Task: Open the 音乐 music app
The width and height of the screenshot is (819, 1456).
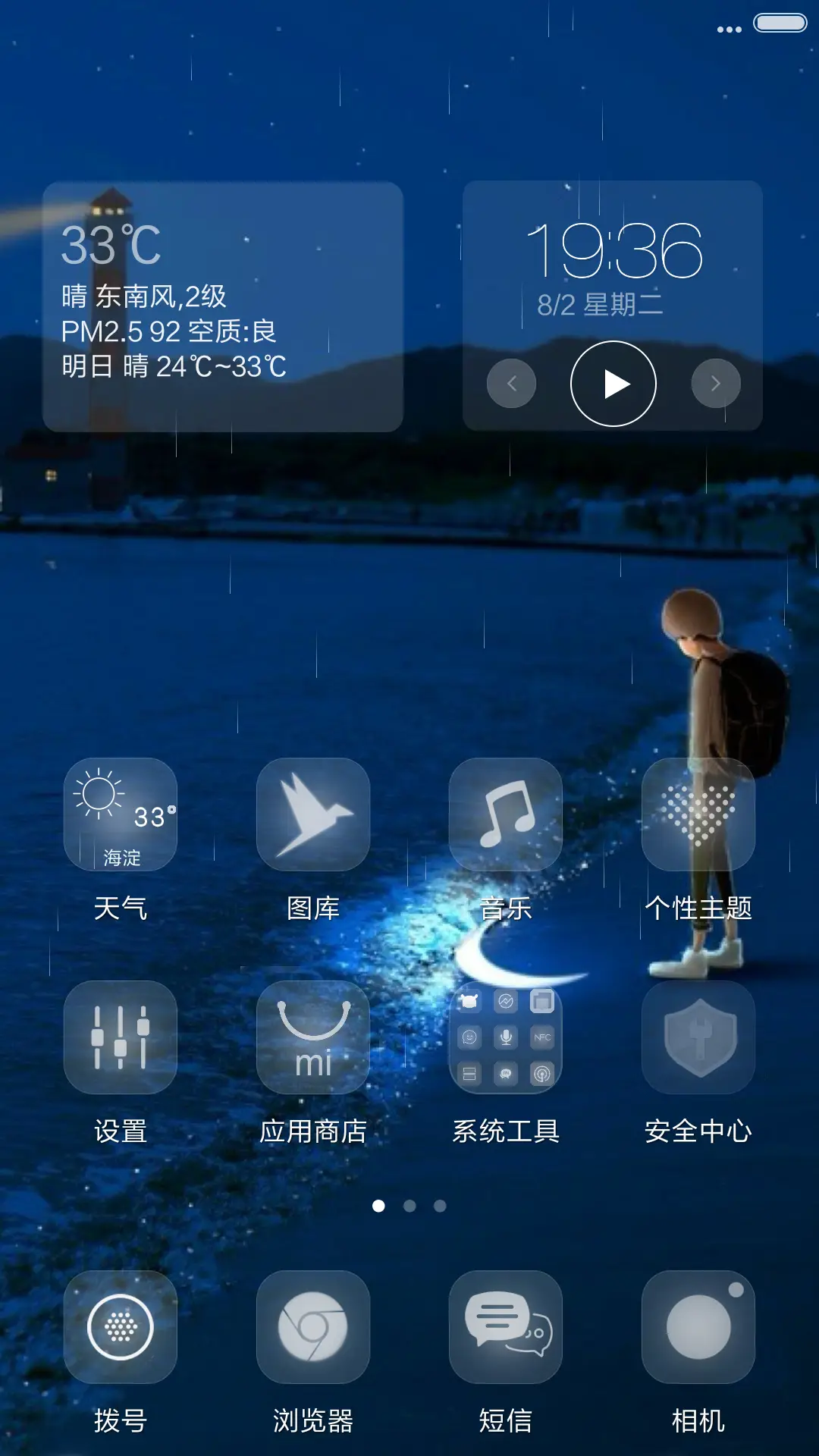Action: click(x=505, y=815)
